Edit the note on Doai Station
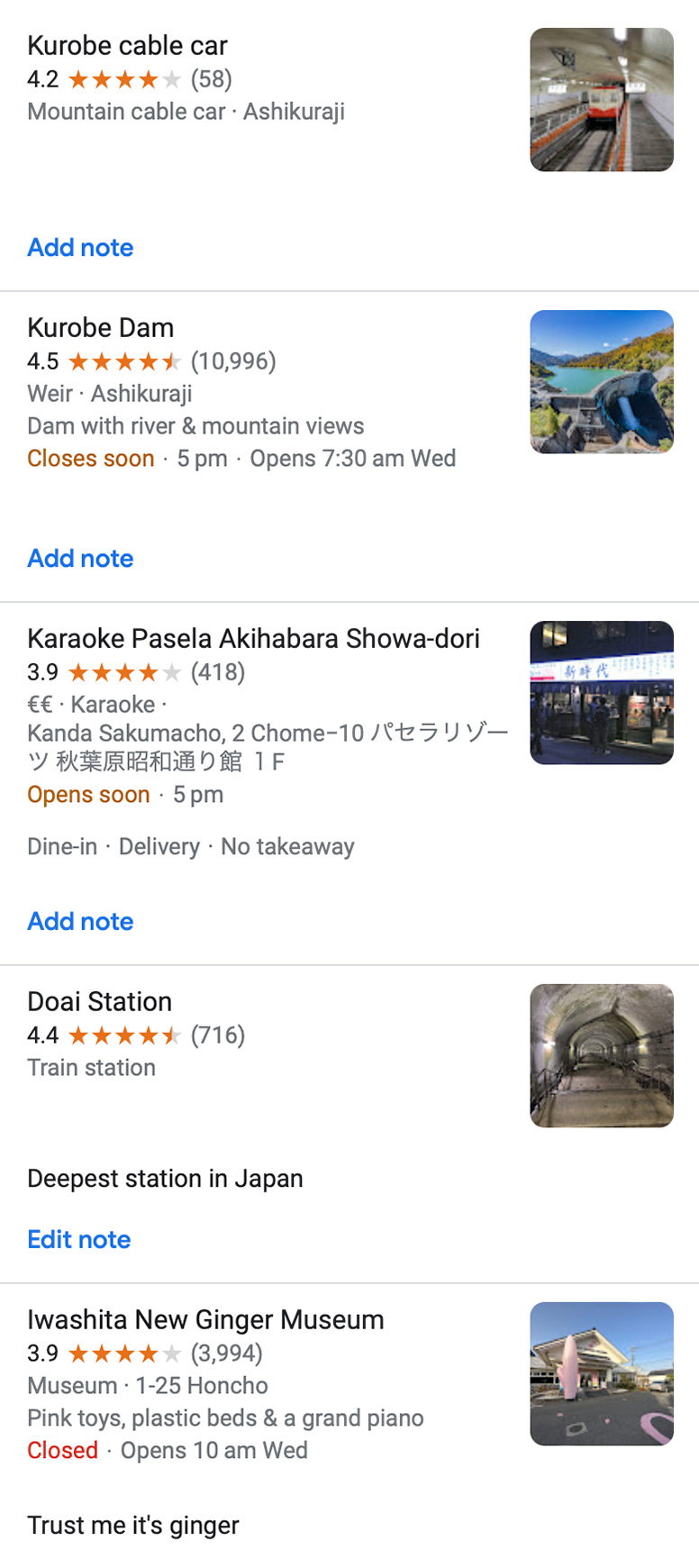699x1568 pixels. [78, 1240]
